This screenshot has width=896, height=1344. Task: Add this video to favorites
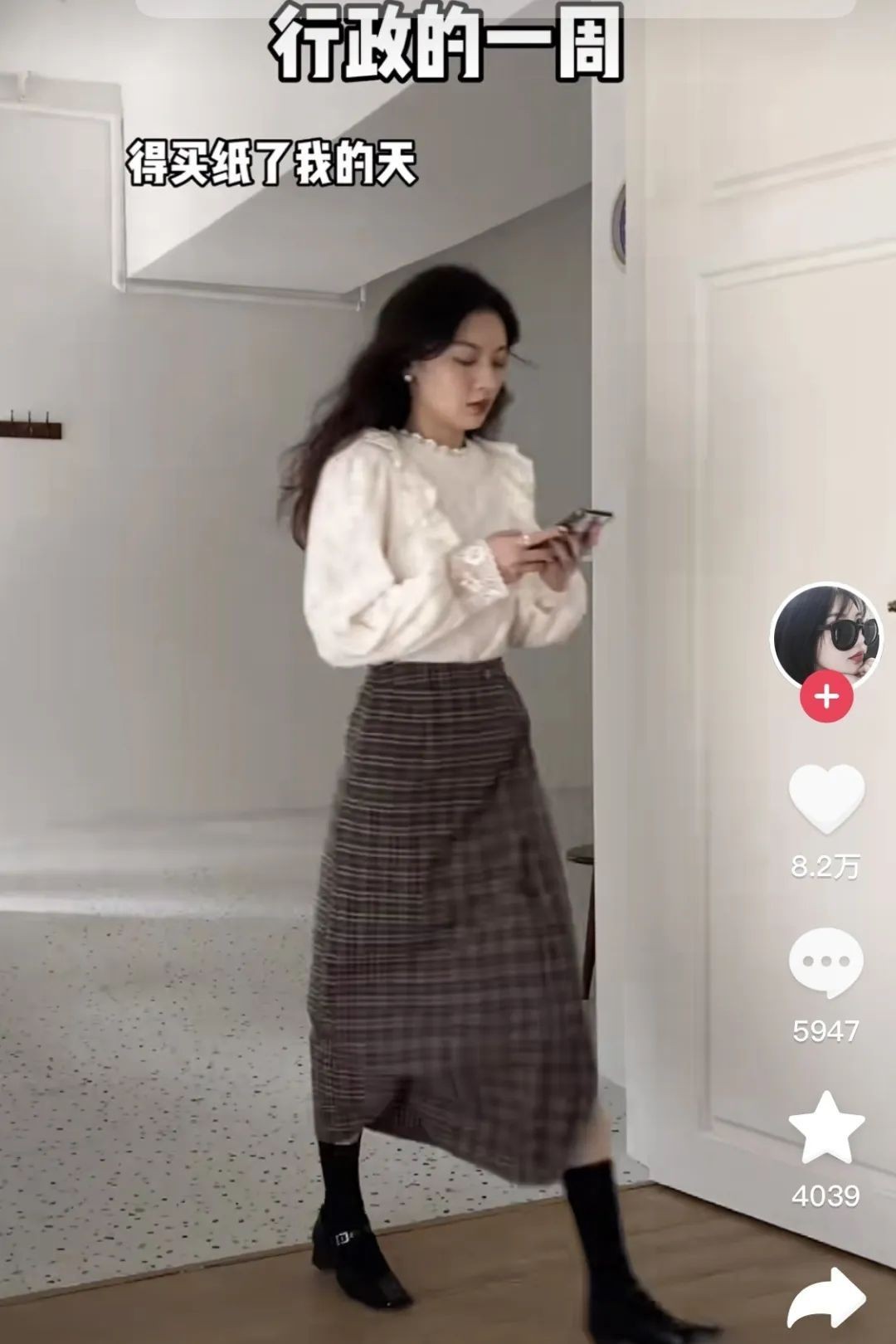(x=826, y=1128)
